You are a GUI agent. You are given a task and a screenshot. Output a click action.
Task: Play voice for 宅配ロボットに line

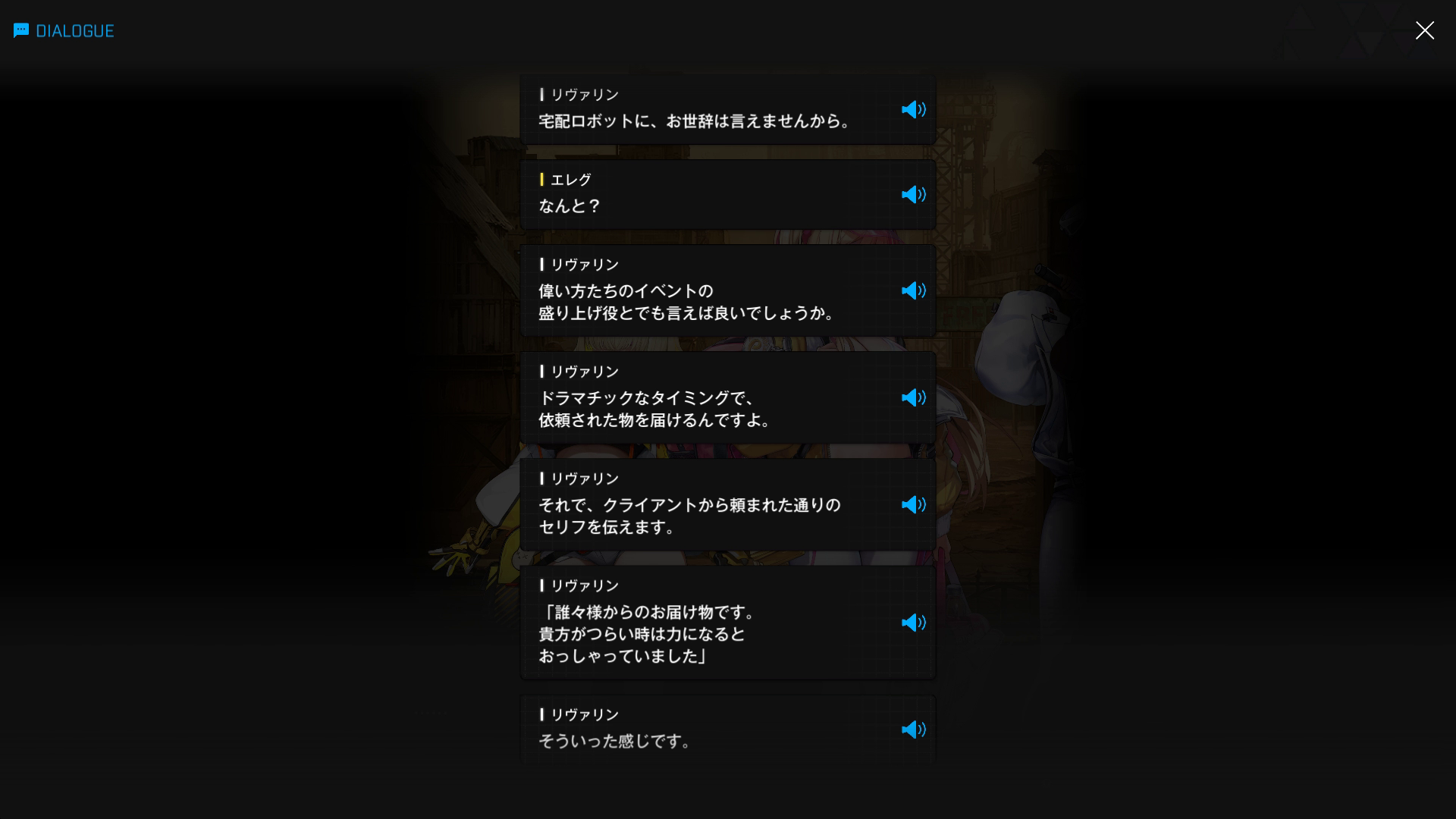913,110
